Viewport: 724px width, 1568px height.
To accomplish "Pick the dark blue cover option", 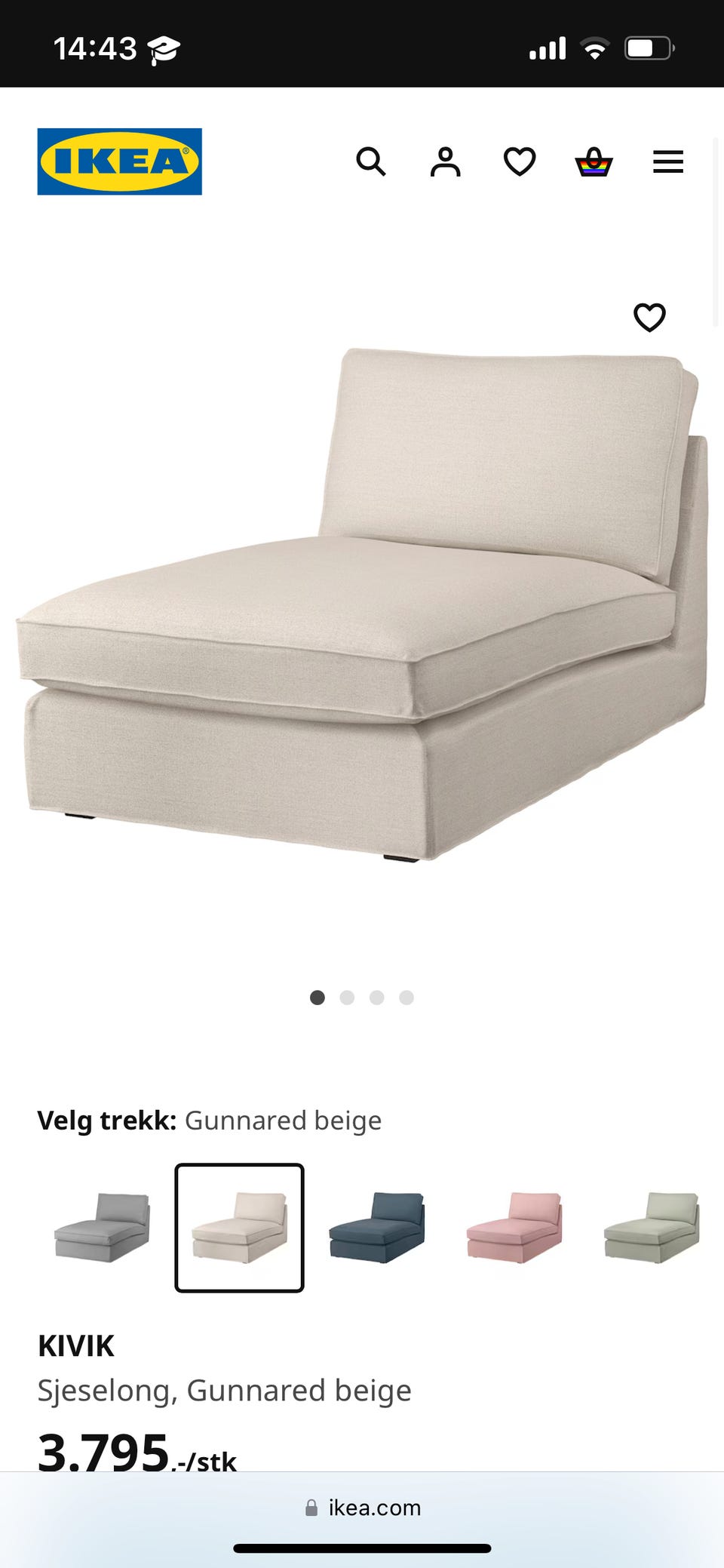I will 377,1228.
